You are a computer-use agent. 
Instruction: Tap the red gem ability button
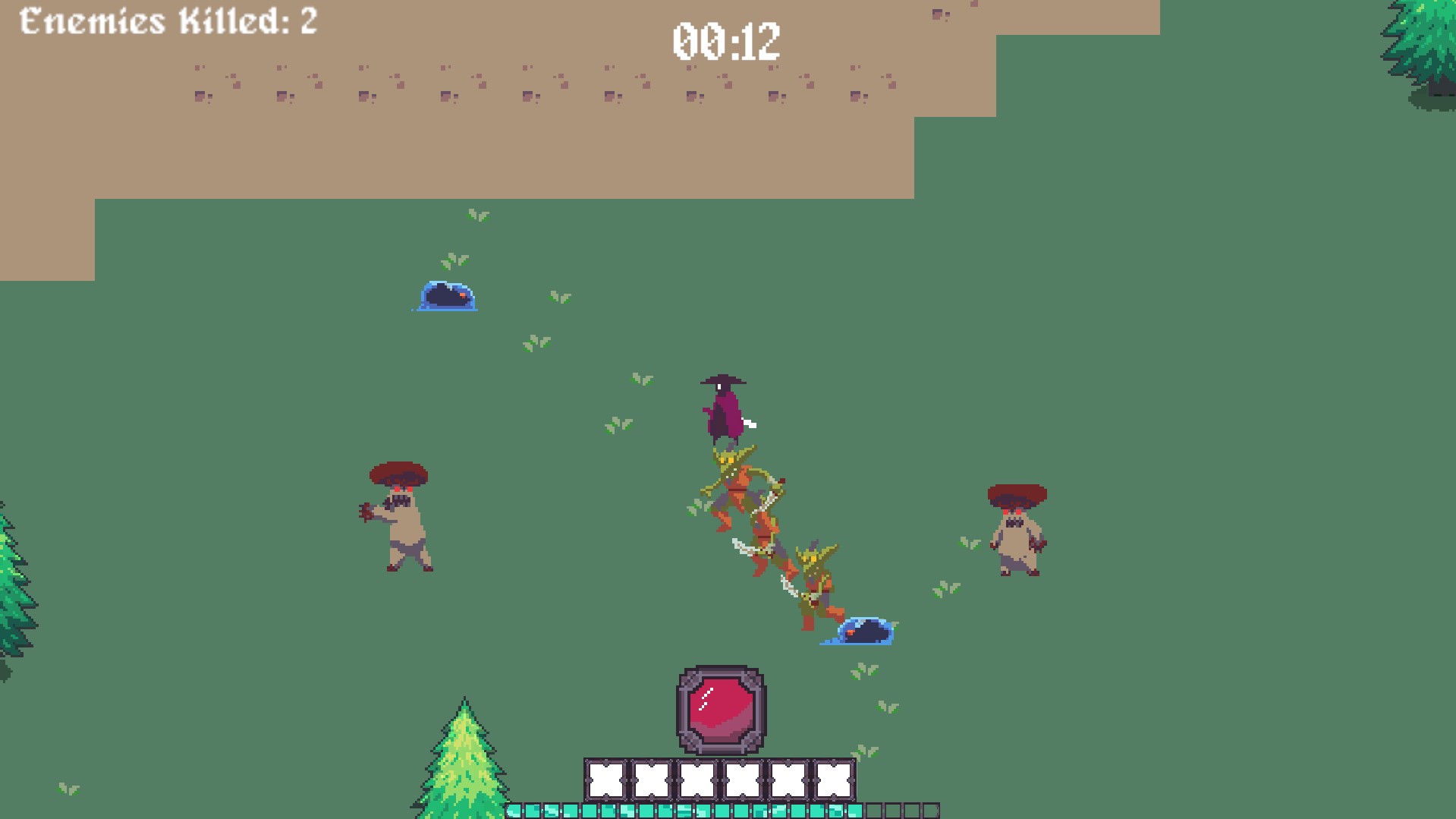721,710
